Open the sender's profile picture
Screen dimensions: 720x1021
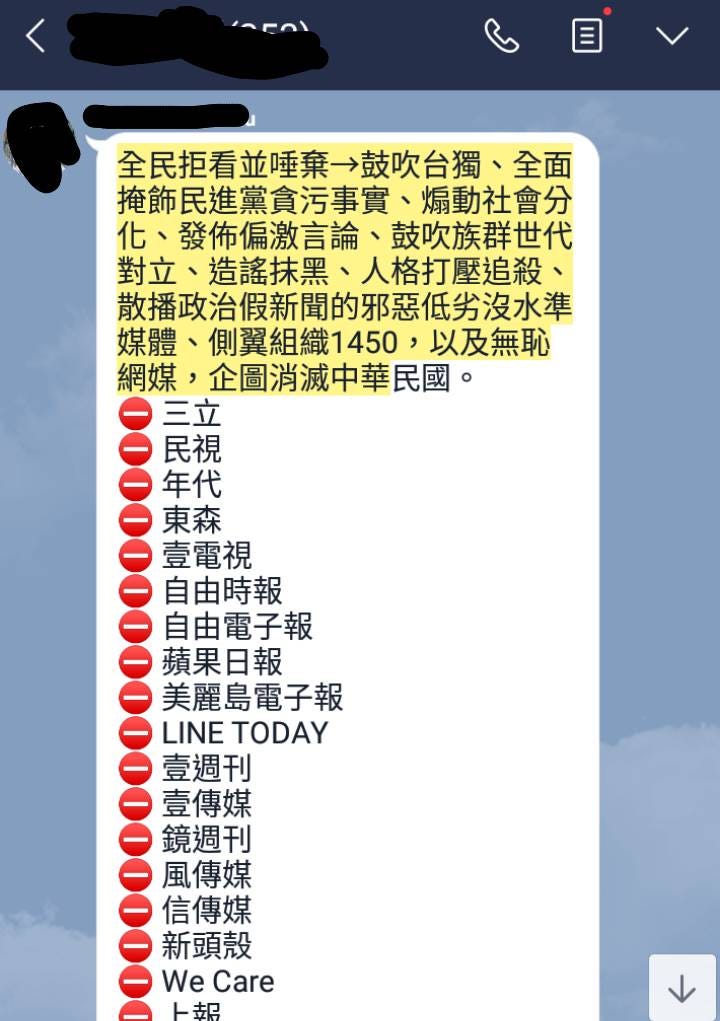[40, 148]
